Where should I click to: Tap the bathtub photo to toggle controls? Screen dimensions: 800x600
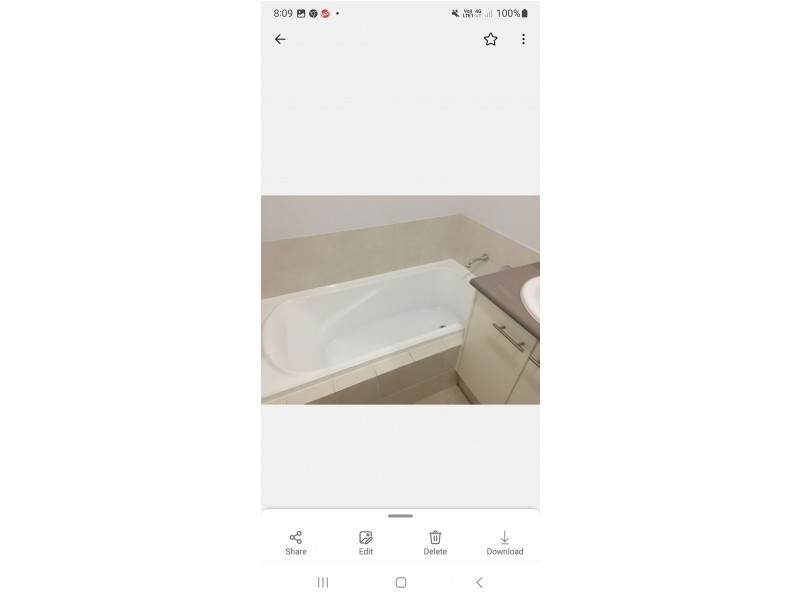[400, 300]
